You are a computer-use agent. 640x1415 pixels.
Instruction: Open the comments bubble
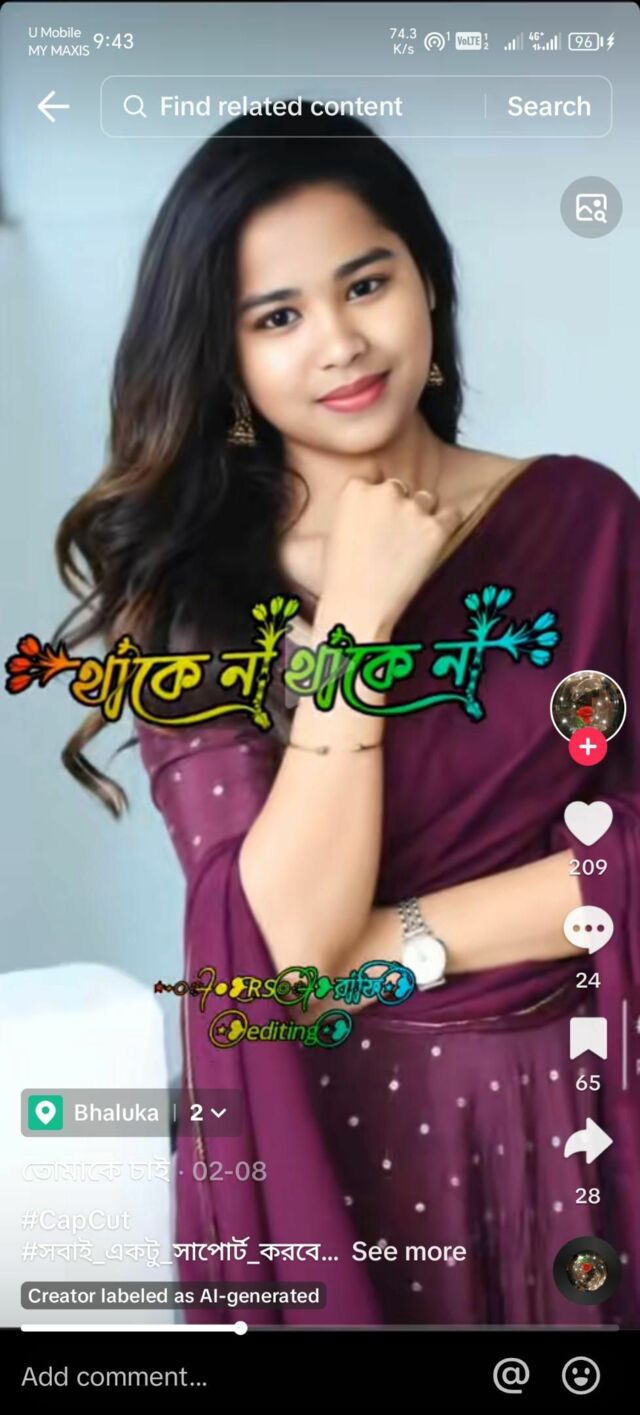588,931
